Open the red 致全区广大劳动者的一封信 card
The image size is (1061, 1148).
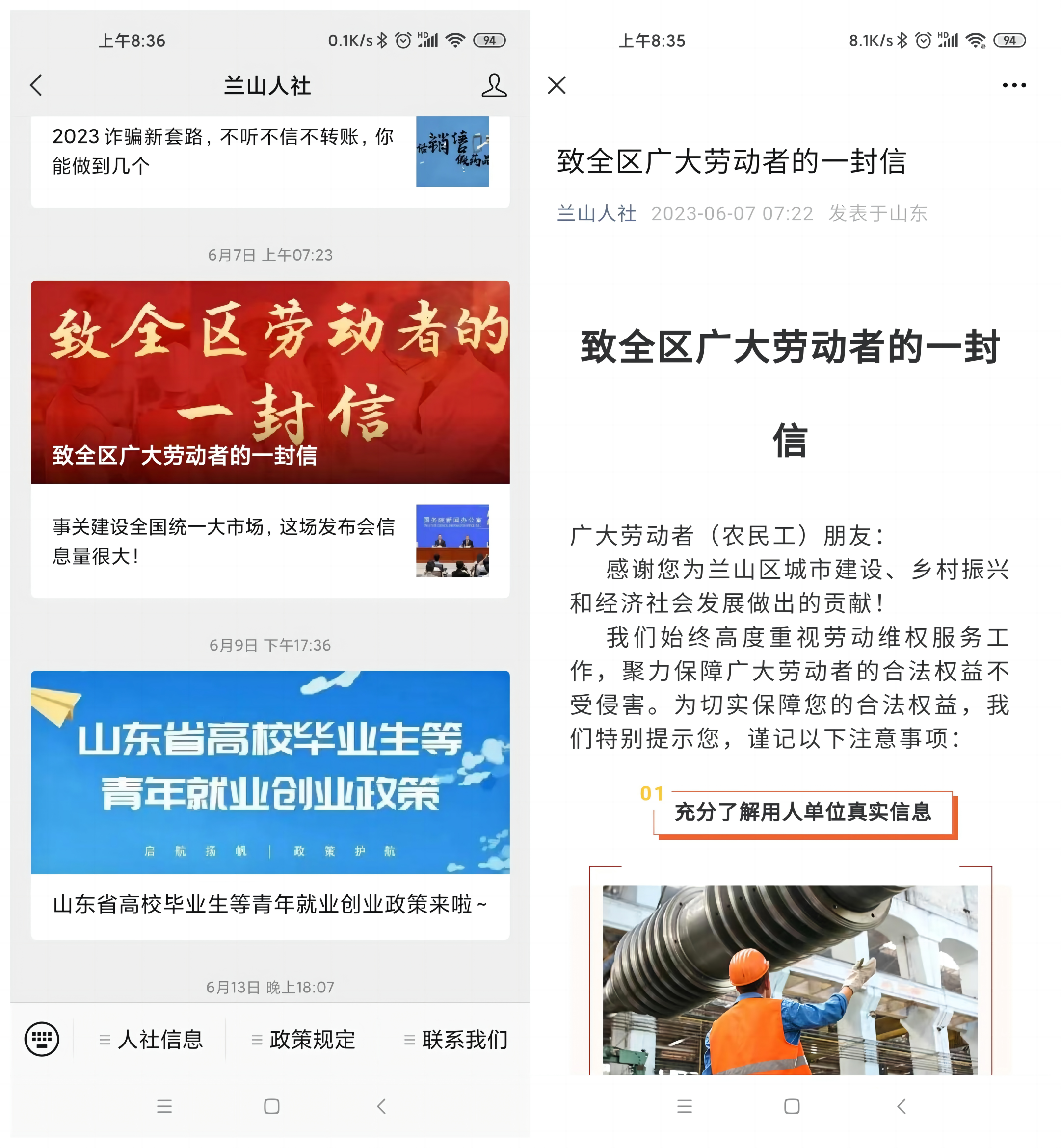point(270,382)
